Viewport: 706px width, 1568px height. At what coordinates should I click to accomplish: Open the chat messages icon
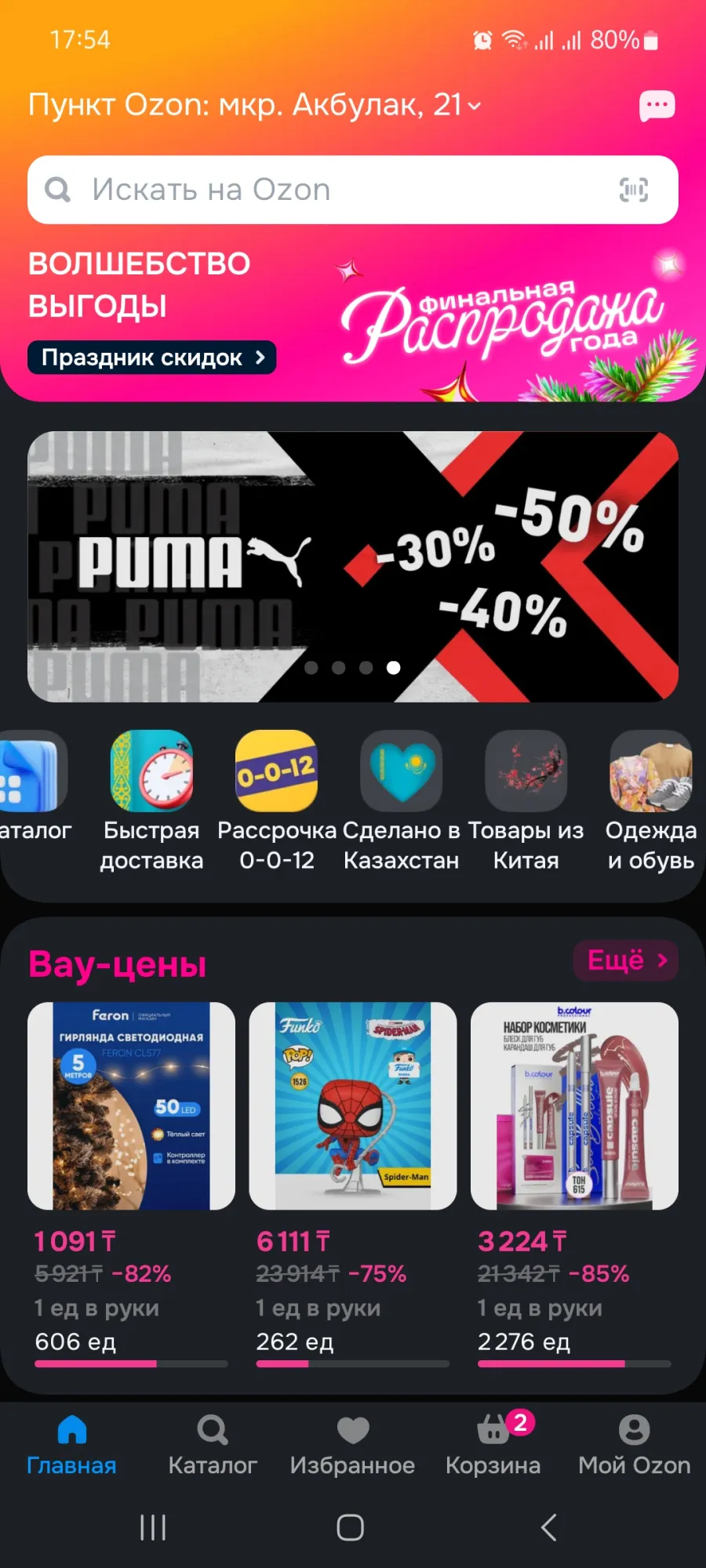[x=657, y=106]
